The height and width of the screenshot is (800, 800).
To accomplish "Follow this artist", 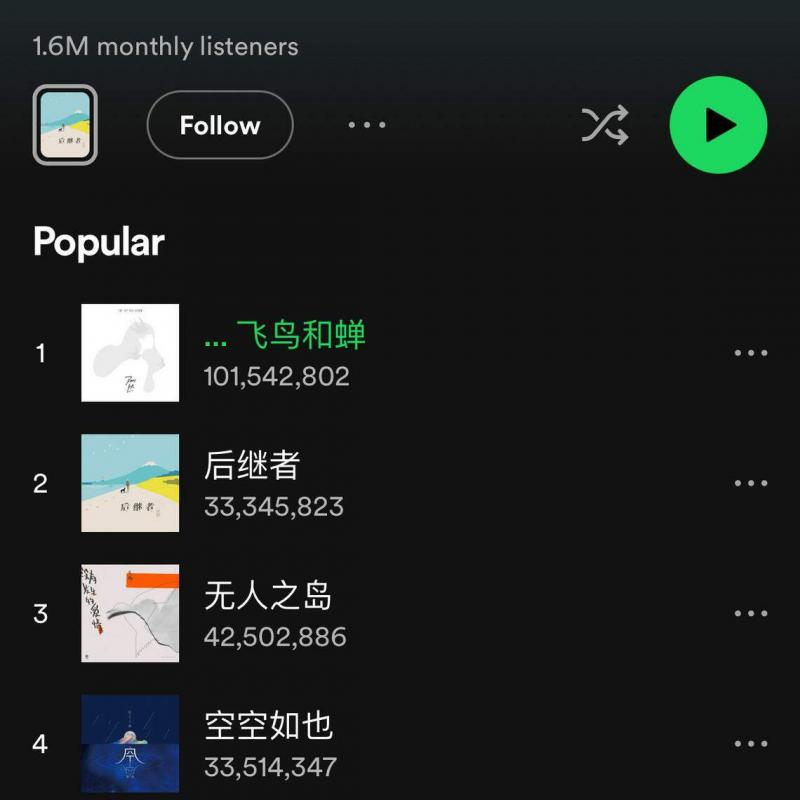I will pos(220,126).
